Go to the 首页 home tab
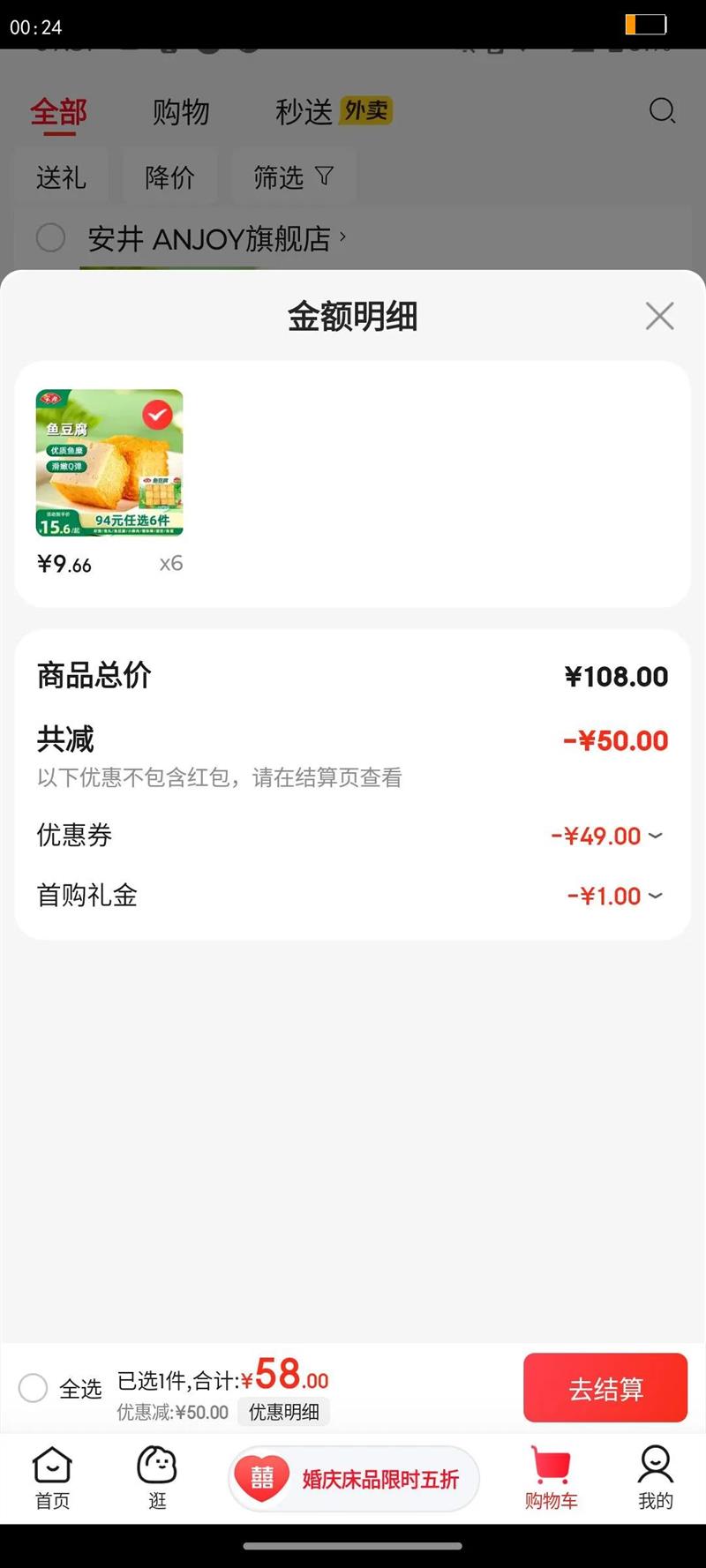 [52, 1479]
